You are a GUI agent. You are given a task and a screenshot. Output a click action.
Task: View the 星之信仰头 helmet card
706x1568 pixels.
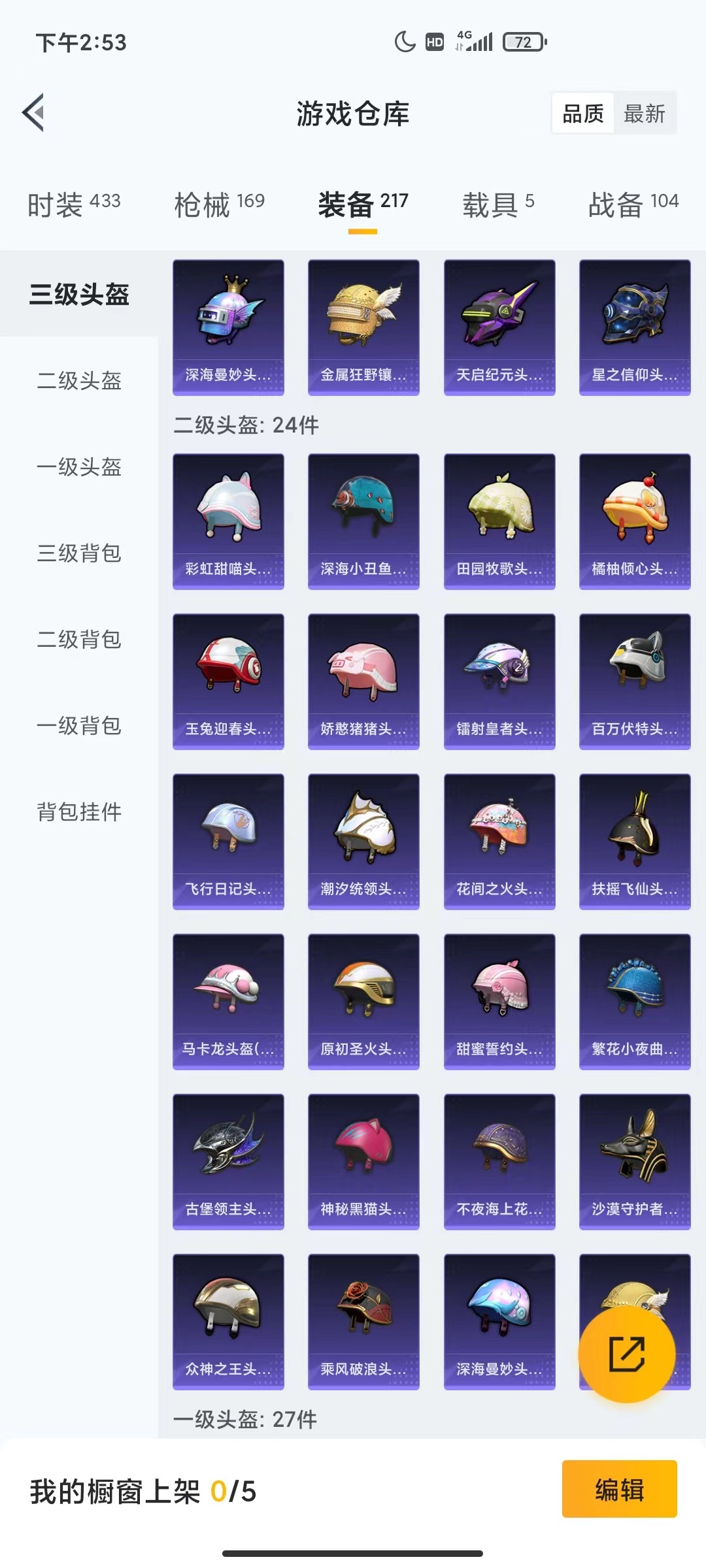[x=635, y=327]
